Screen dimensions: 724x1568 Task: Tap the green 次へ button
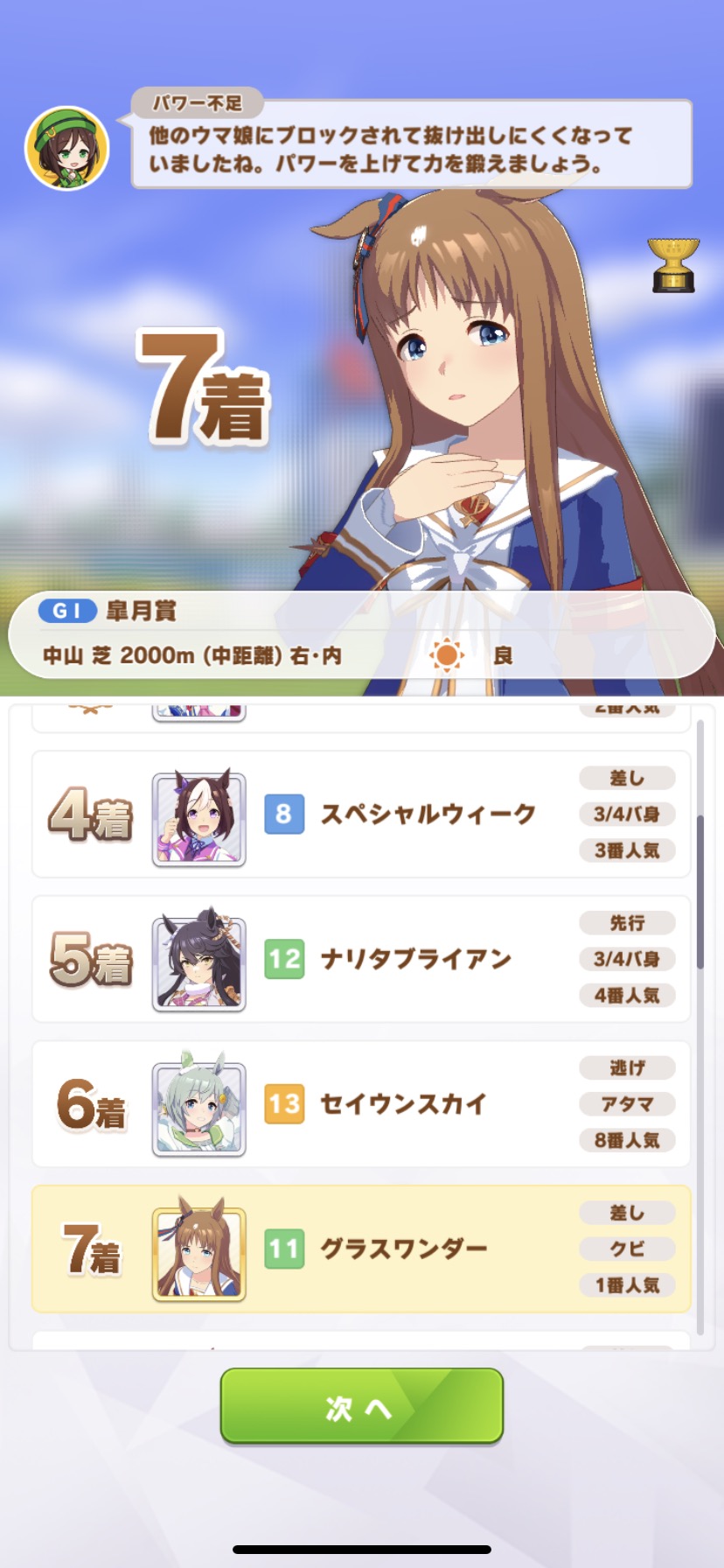click(361, 1406)
